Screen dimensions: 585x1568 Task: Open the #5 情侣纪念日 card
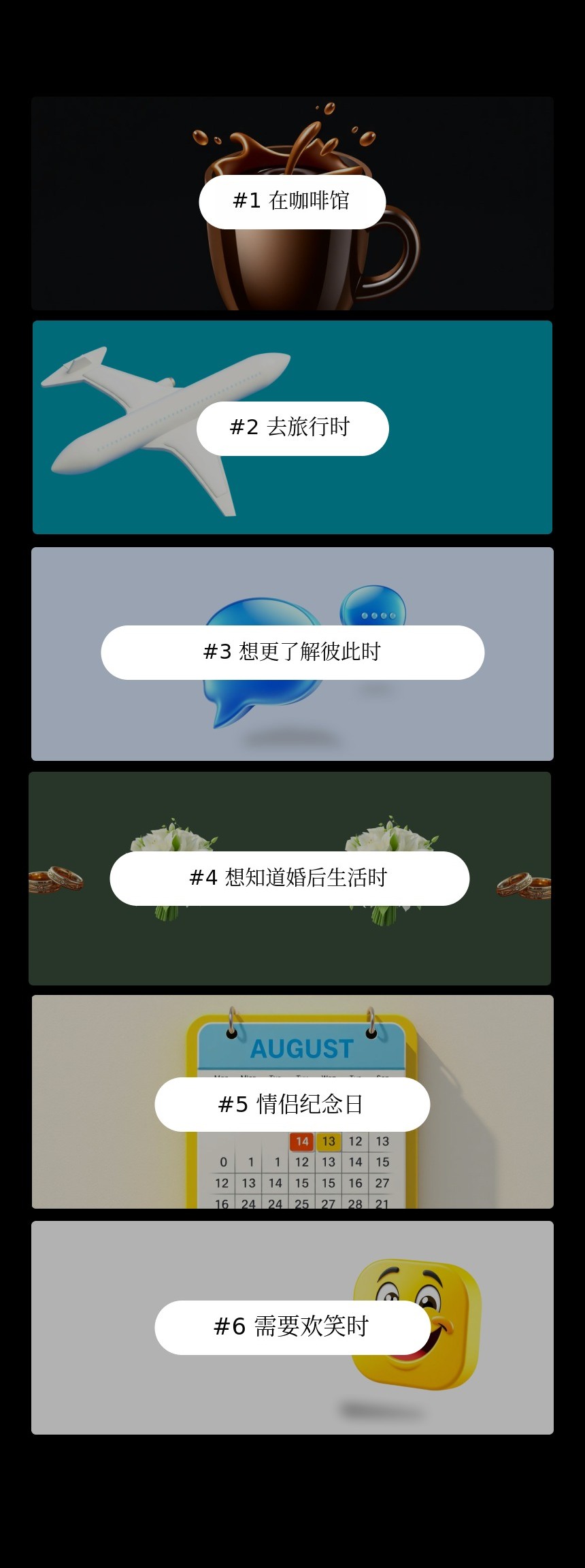tap(292, 1102)
